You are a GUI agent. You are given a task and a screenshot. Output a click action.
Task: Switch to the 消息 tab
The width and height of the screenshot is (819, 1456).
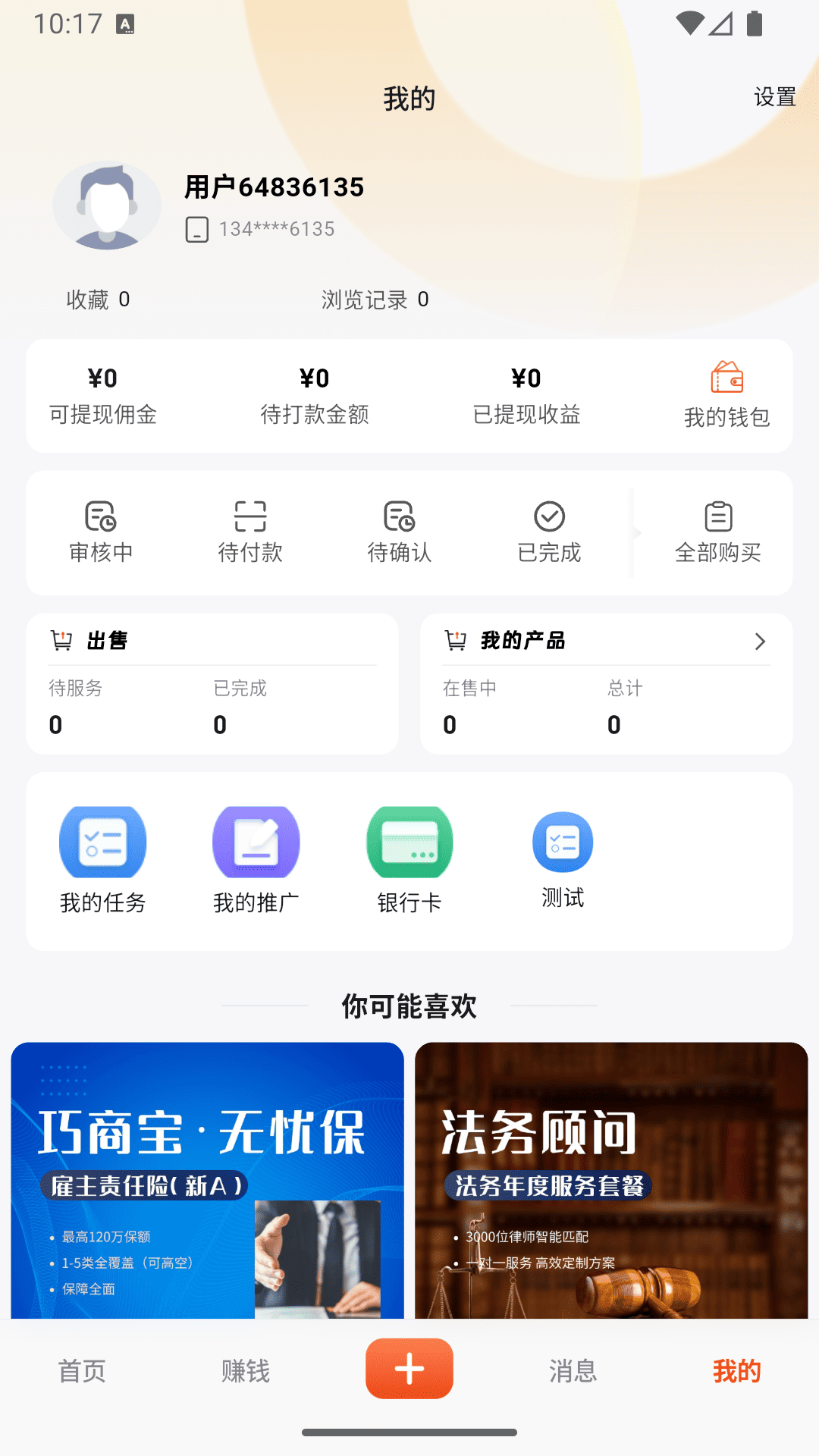[573, 1370]
